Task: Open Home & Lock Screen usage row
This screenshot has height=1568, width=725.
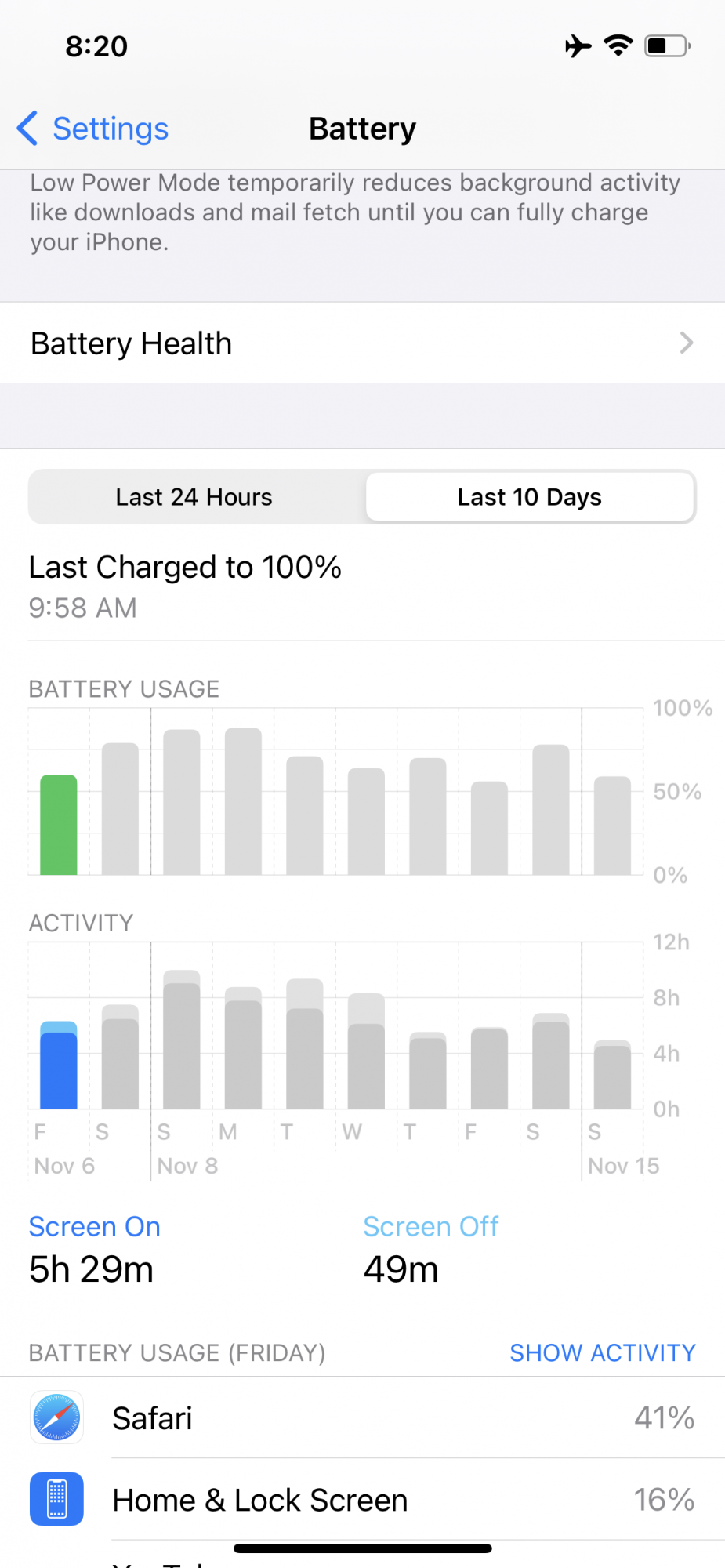Action: pyautogui.click(x=362, y=1500)
